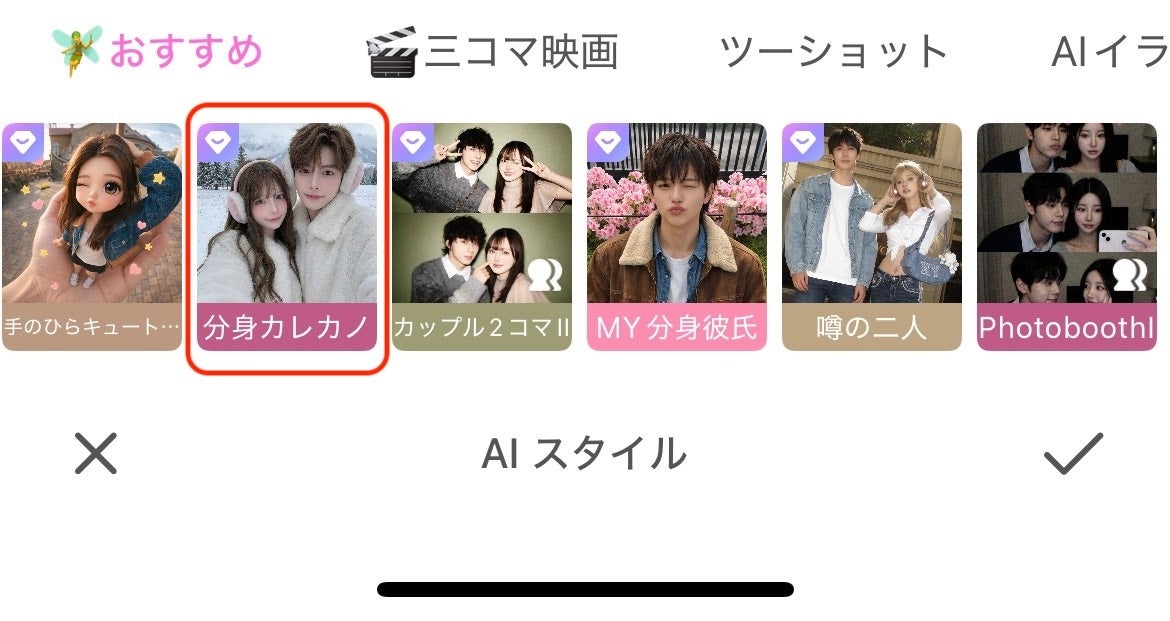Pick the MY 分身彼氏 style
The image size is (1170, 621).
677,236
